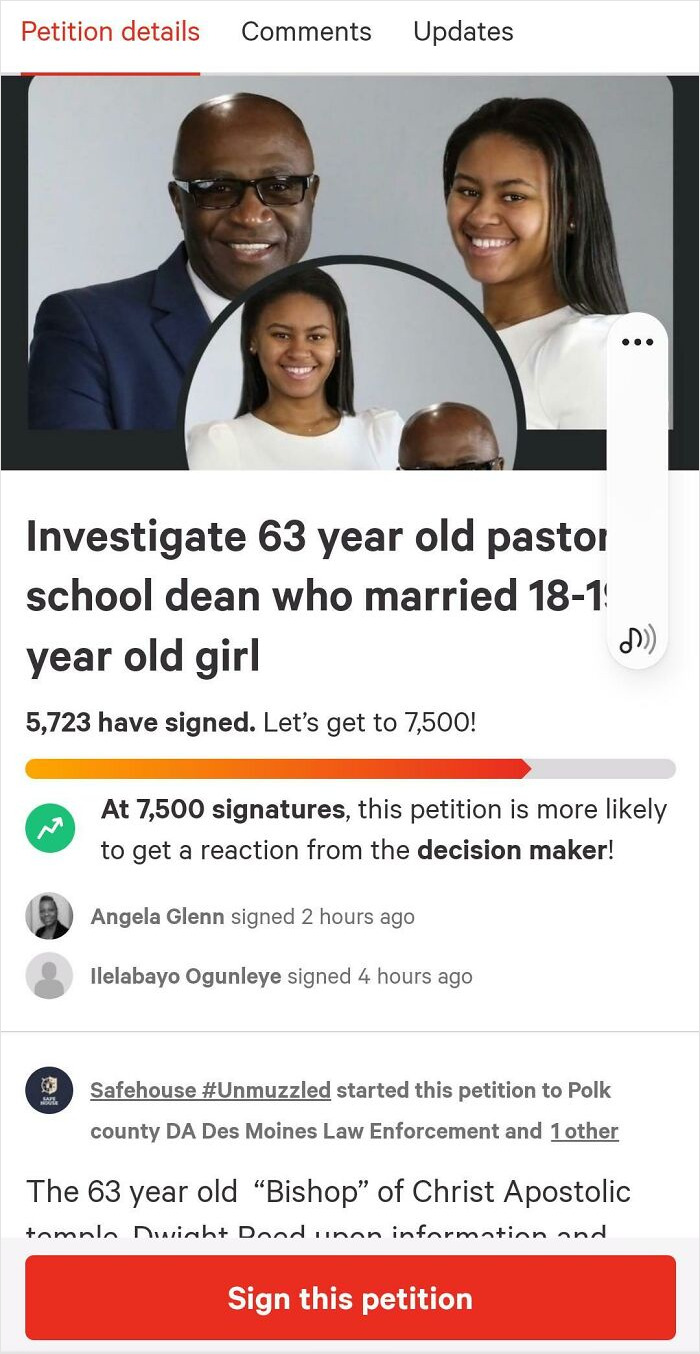Open Safehouse #Unmuzzled profile link
Viewport: 700px width, 1354px height.
pyautogui.click(x=210, y=1090)
